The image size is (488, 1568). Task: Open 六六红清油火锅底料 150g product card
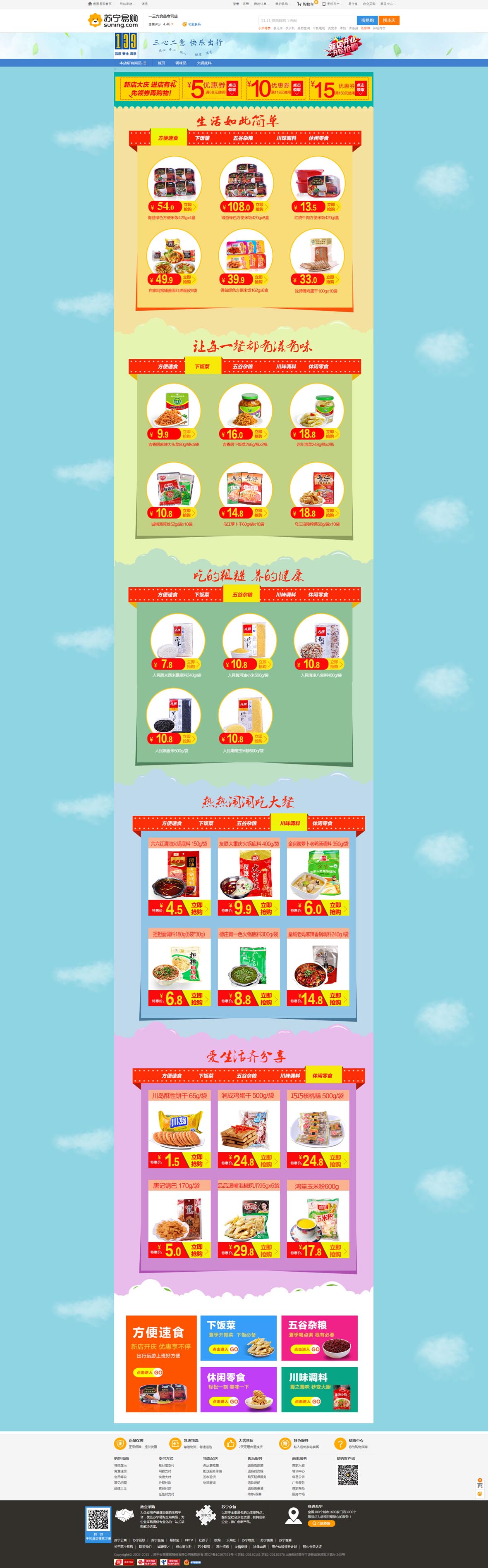click(179, 877)
